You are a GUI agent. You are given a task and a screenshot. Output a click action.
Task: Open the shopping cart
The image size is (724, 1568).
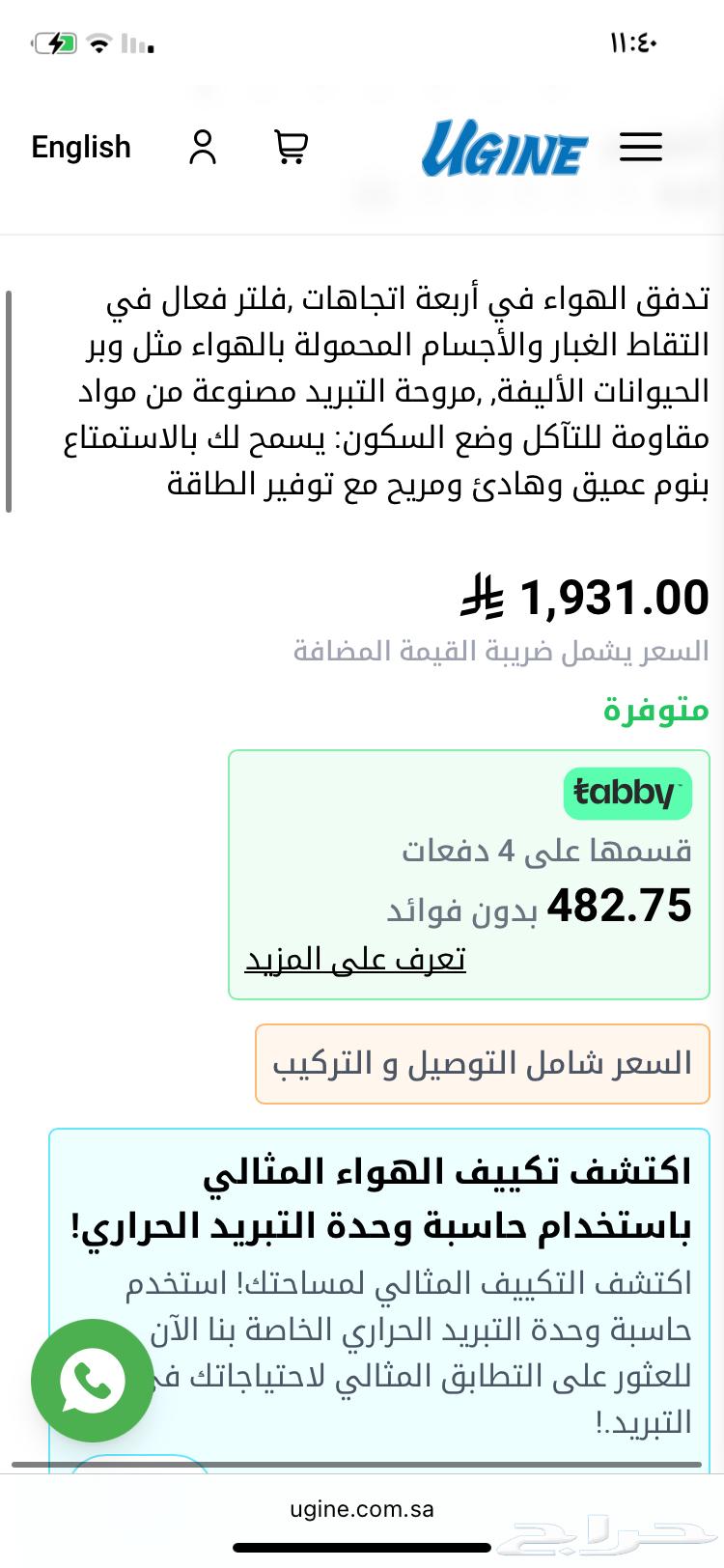291,148
